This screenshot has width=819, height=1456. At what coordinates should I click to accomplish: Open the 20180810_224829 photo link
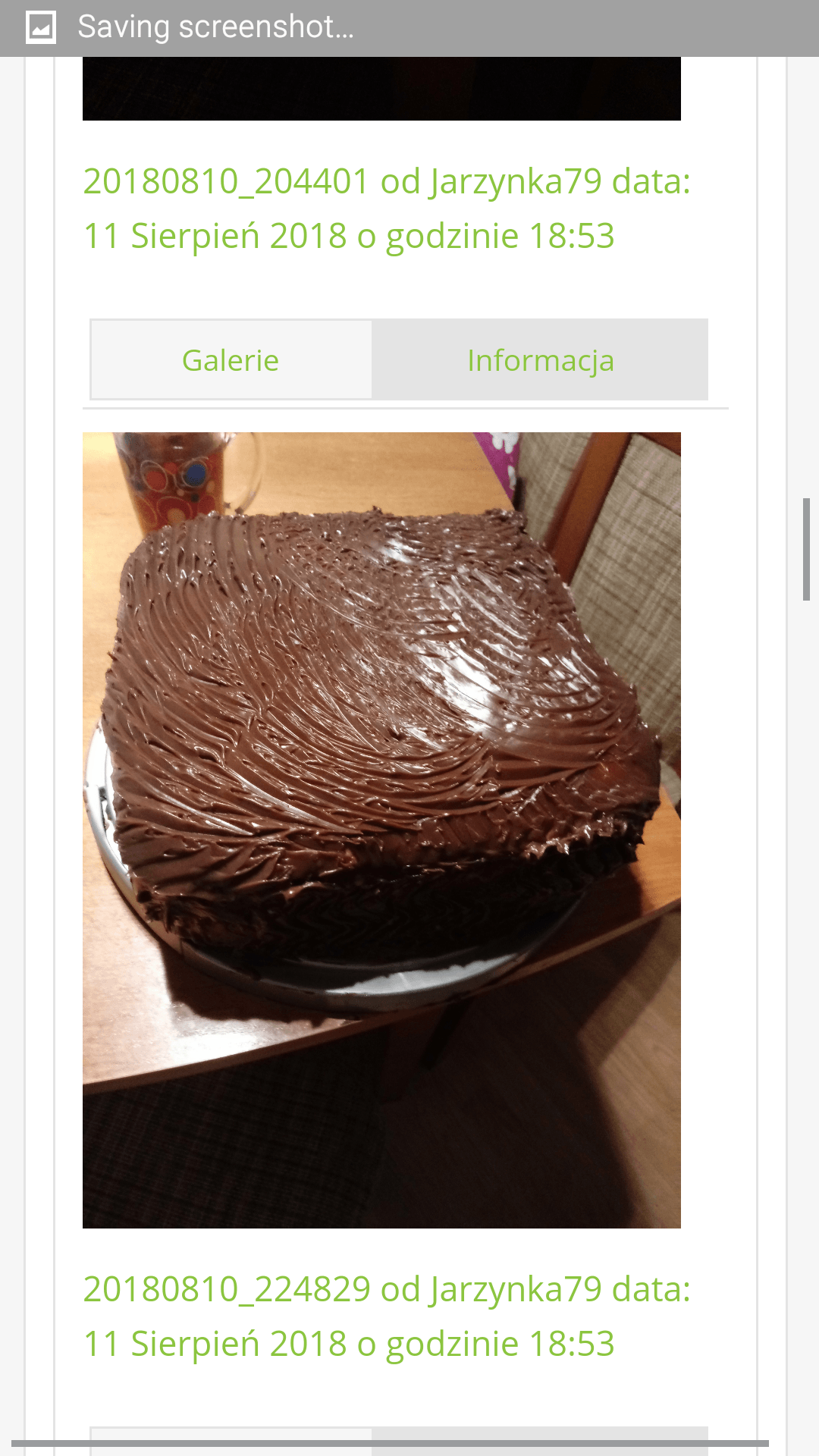click(x=387, y=1316)
